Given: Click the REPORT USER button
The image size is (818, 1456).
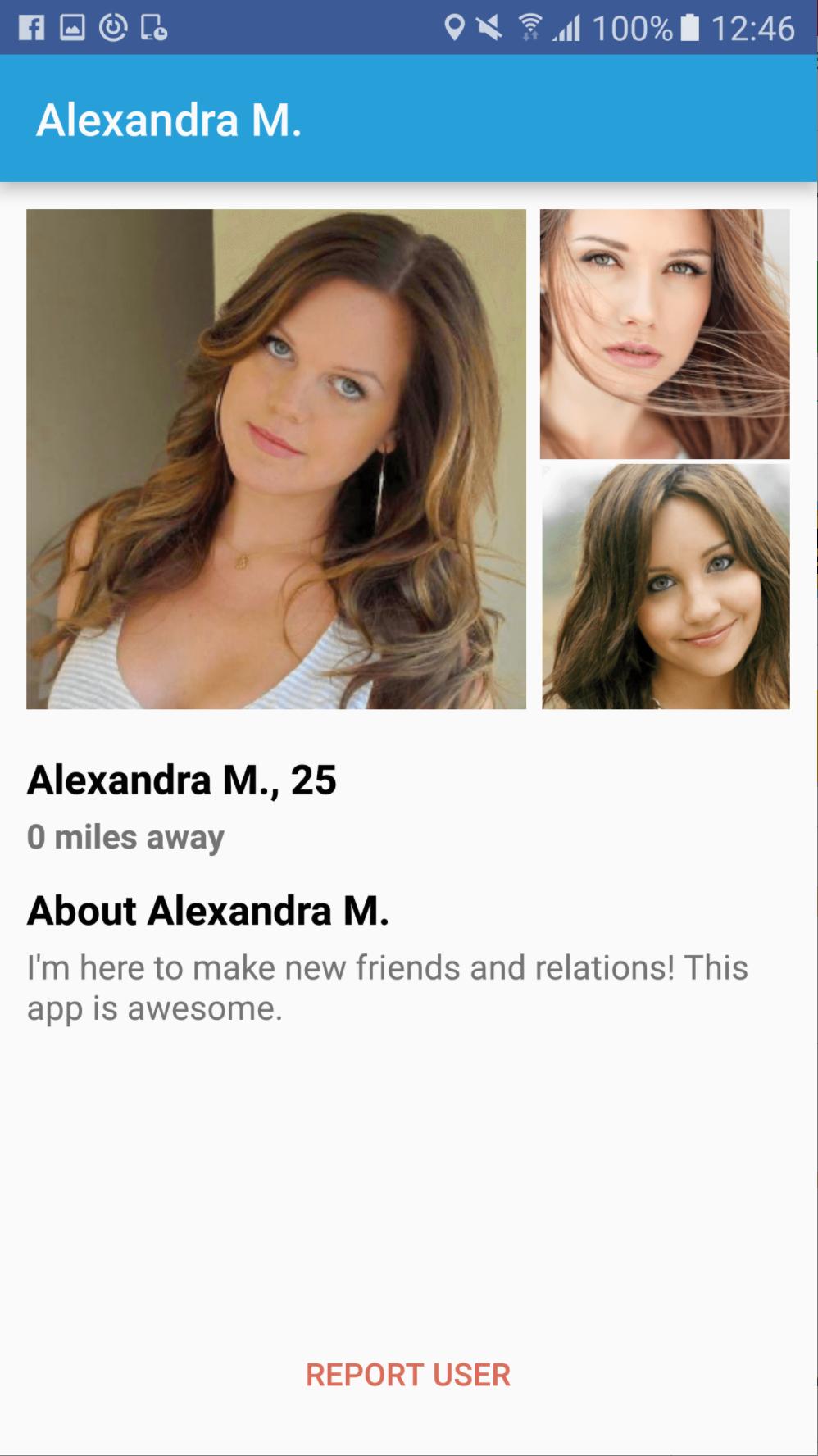Looking at the screenshot, I should coord(408,1374).
